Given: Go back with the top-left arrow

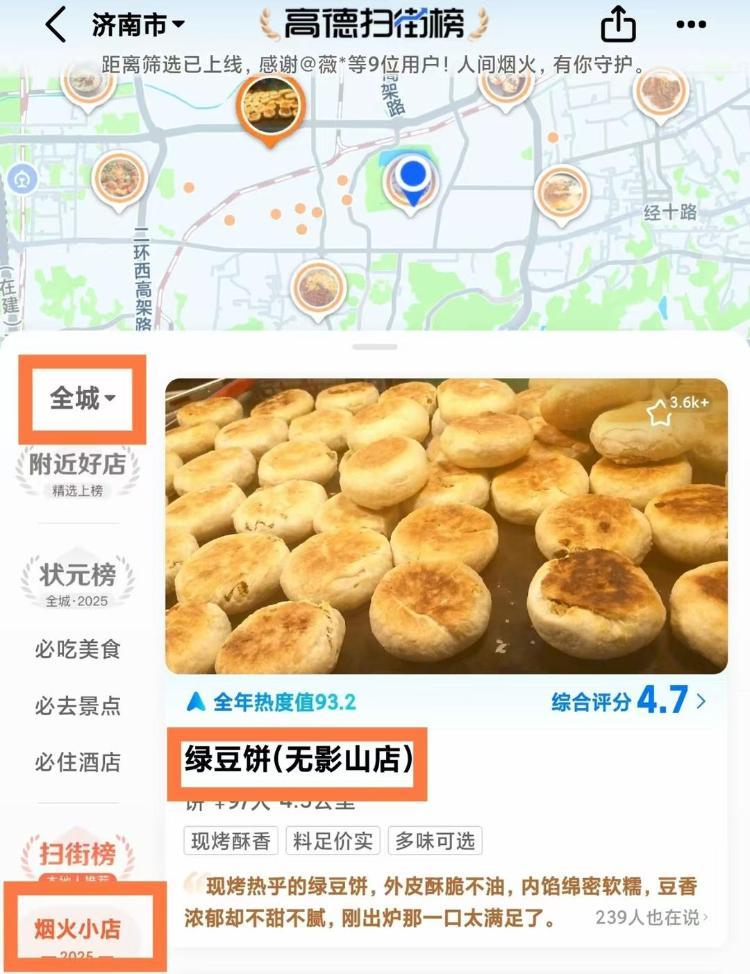Looking at the screenshot, I should click(x=56, y=25).
